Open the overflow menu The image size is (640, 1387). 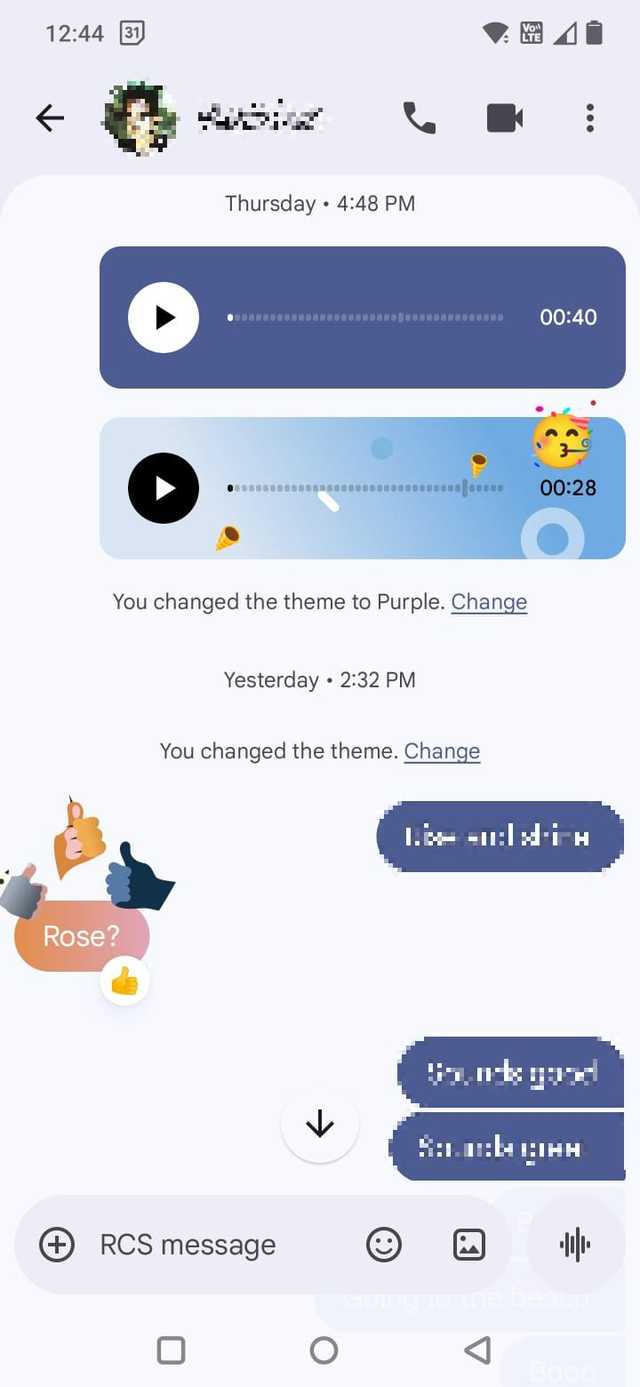click(x=590, y=118)
